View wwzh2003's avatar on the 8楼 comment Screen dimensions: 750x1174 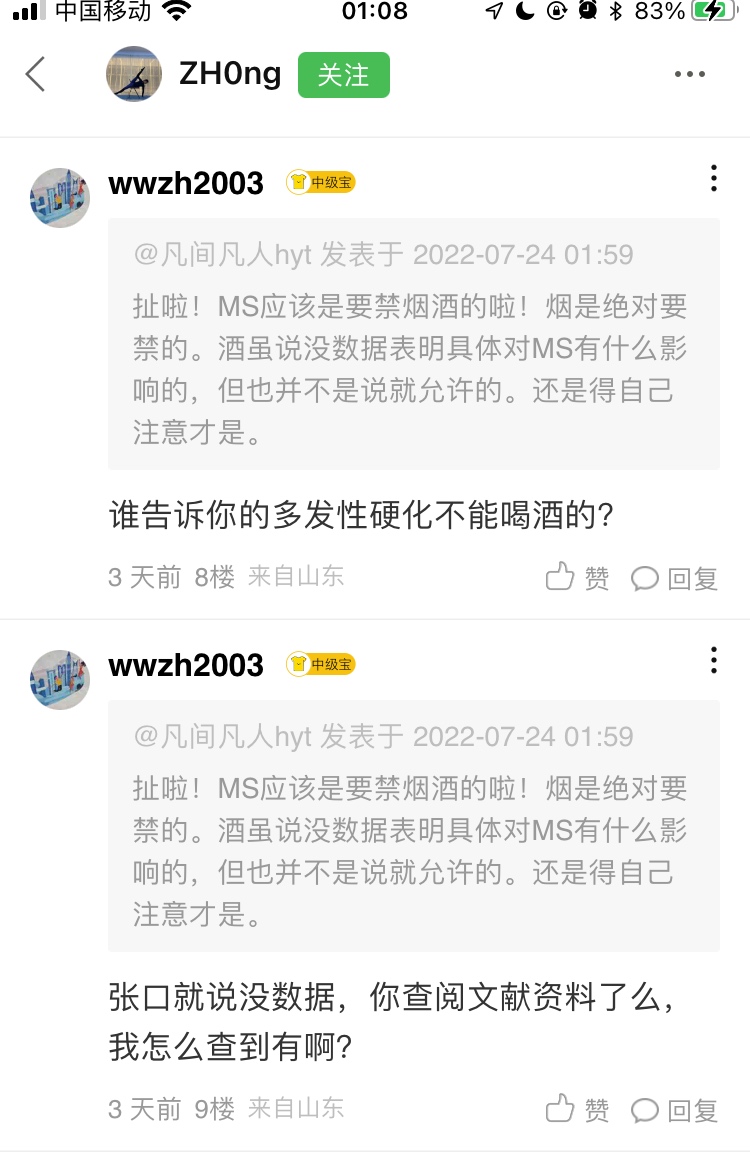pyautogui.click(x=60, y=198)
